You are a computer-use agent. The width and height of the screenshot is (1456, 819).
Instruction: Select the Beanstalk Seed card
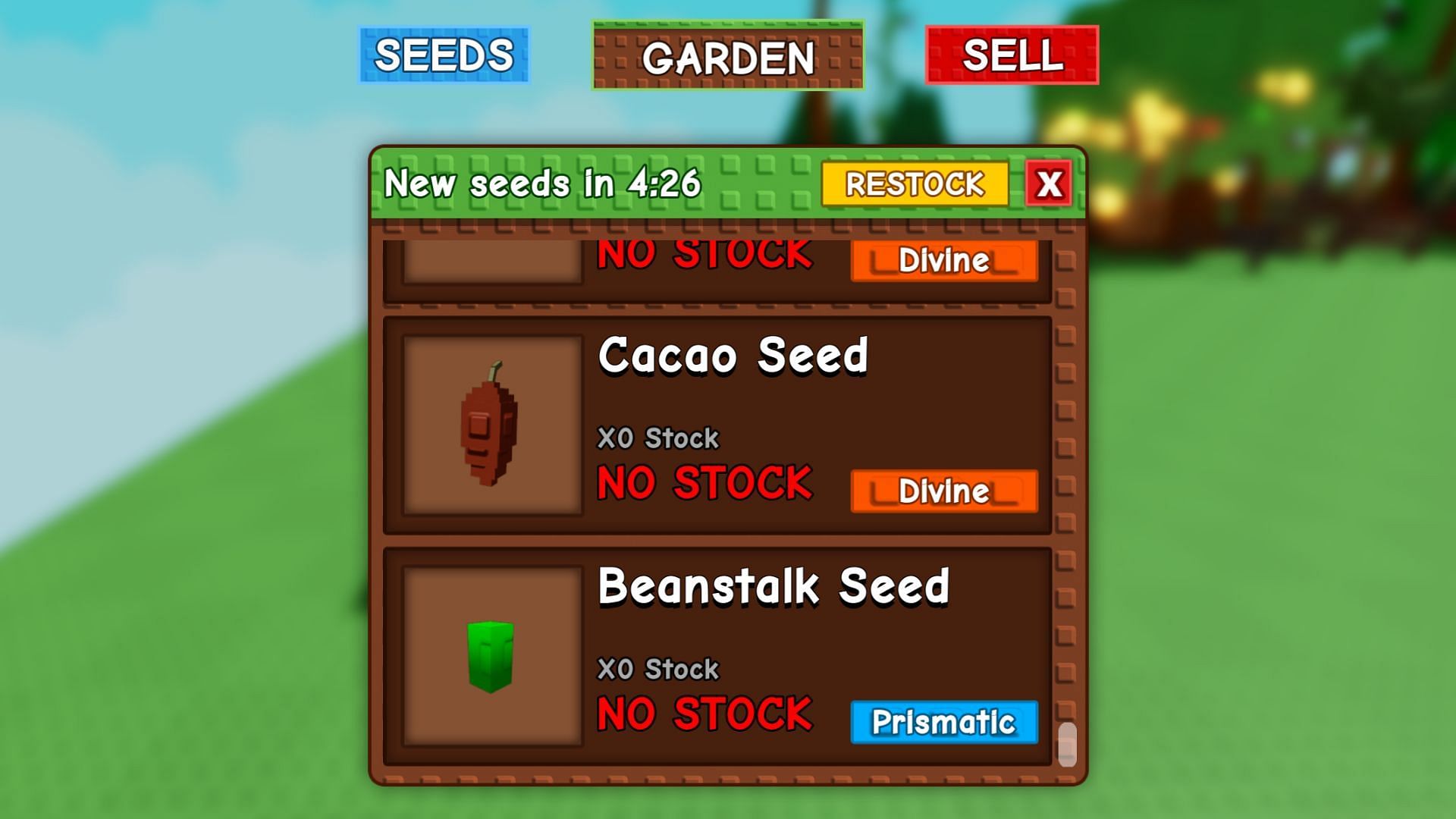point(717,656)
